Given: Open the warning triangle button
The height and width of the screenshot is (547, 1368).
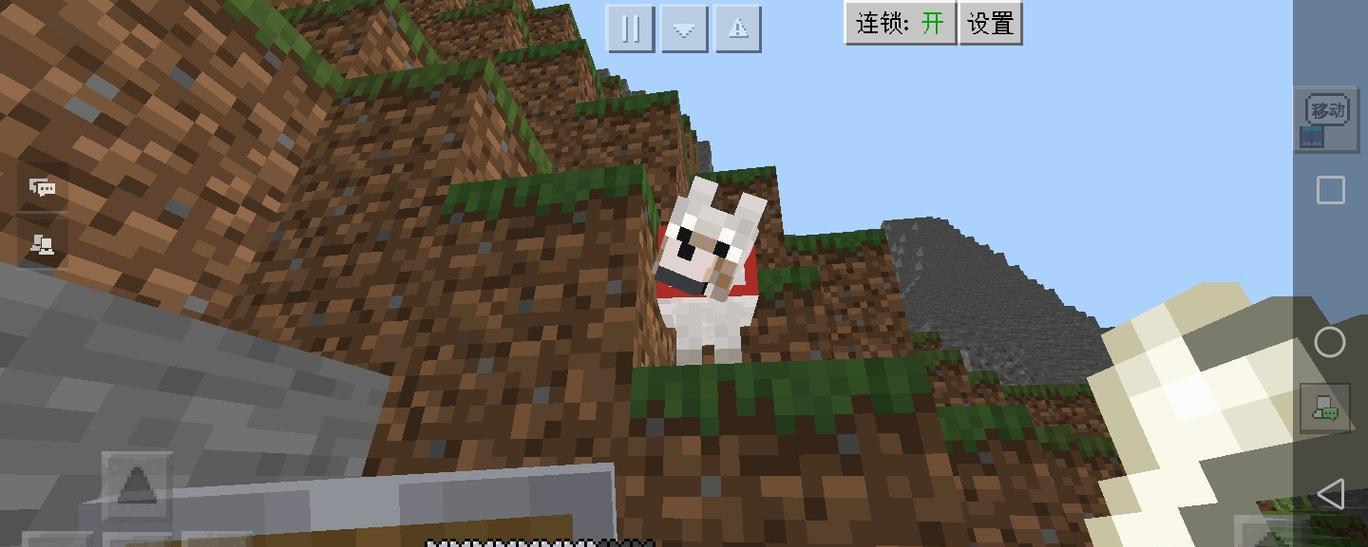Looking at the screenshot, I should pos(738,29).
